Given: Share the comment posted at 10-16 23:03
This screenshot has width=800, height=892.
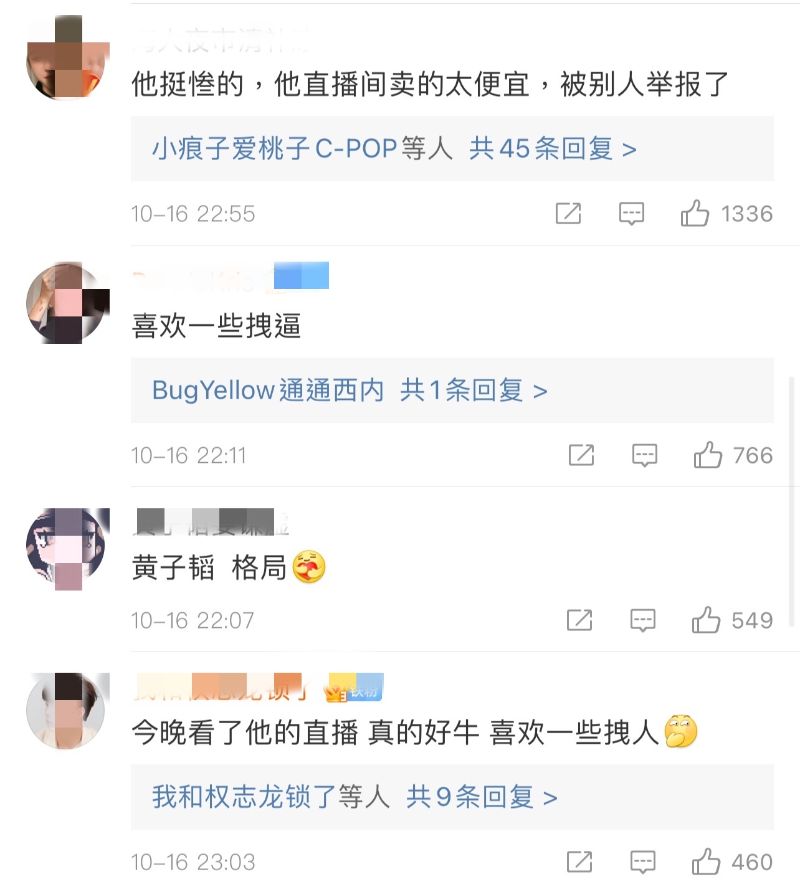Looking at the screenshot, I should coord(579,861).
